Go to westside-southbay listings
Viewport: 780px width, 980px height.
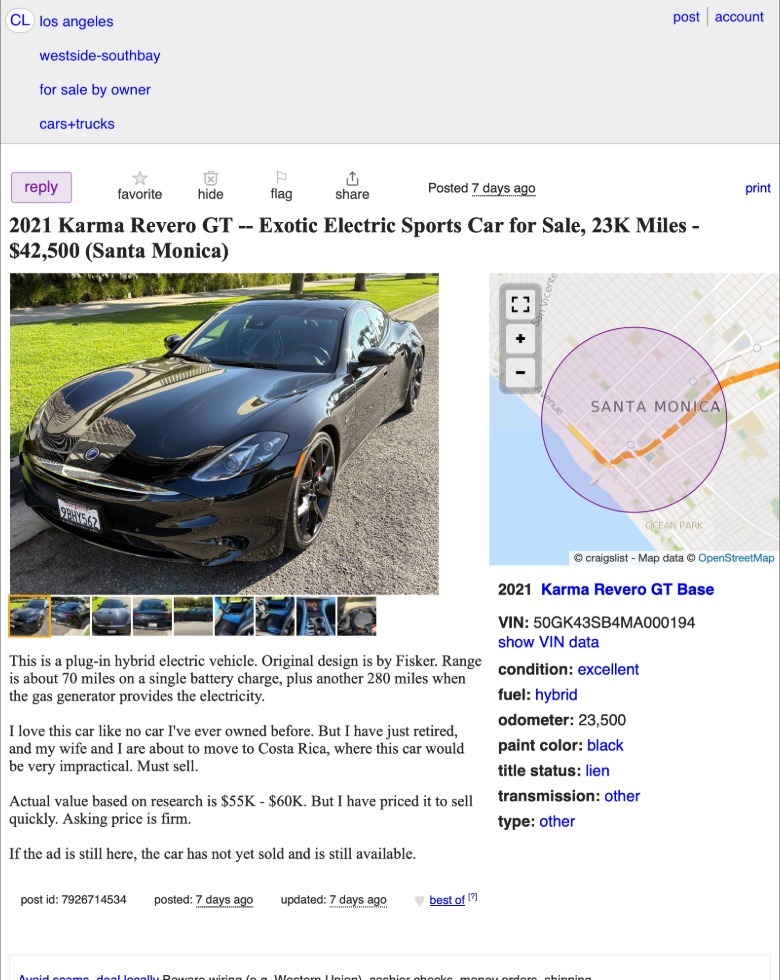tap(99, 55)
